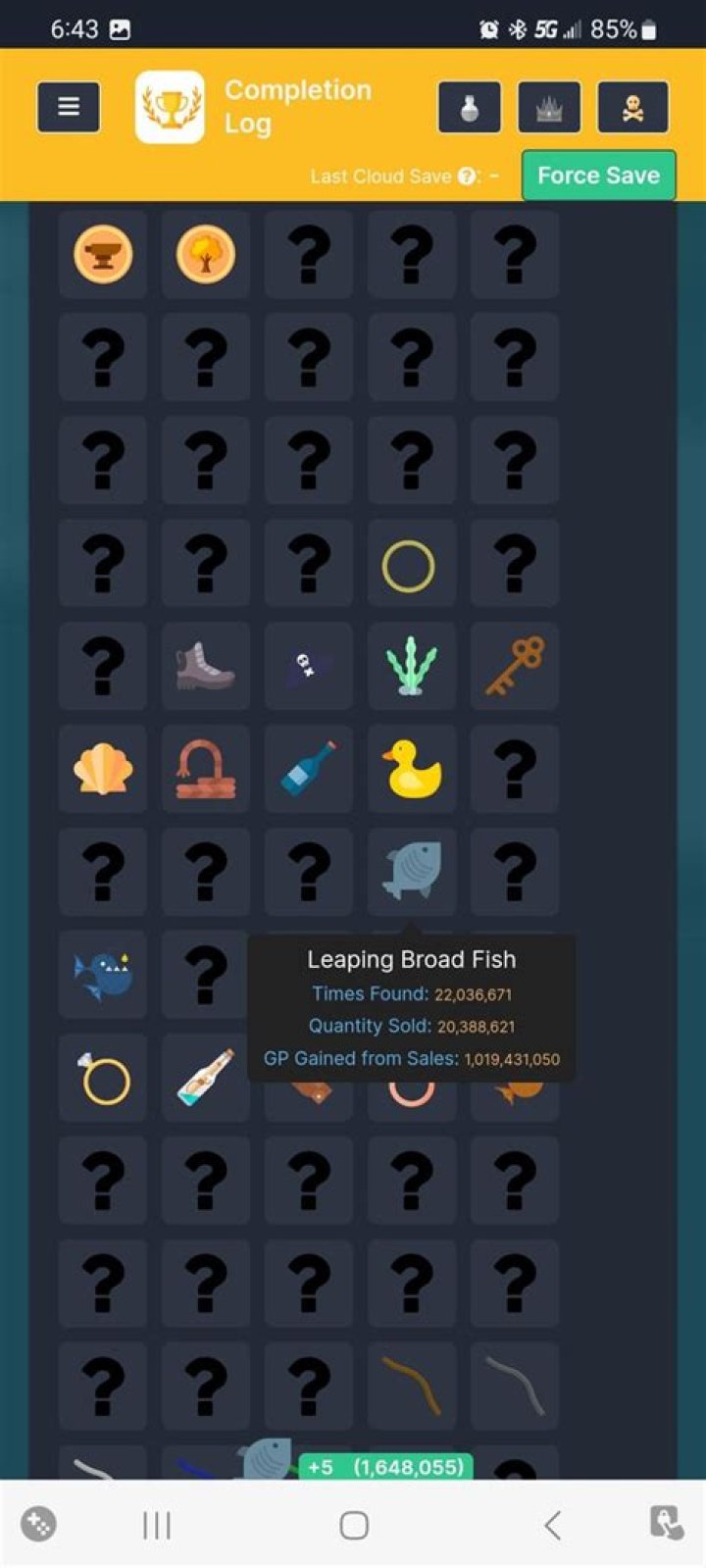The image size is (706, 1568).
Task: Open the potion selection button
Action: point(469,107)
